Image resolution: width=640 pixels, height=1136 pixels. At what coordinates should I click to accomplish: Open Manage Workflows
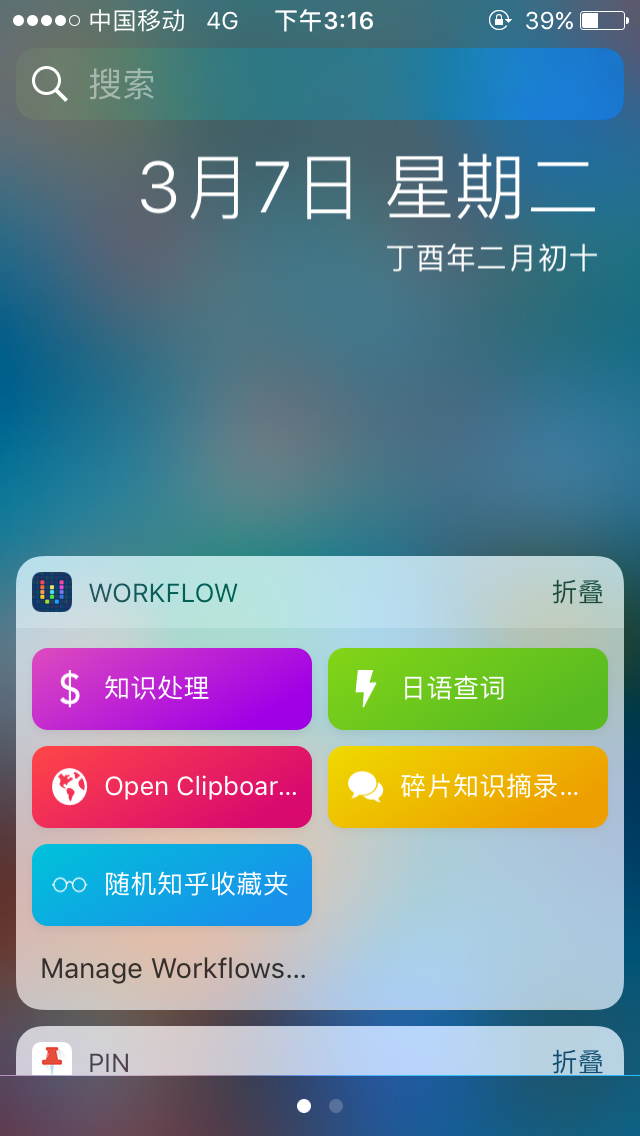(173, 968)
